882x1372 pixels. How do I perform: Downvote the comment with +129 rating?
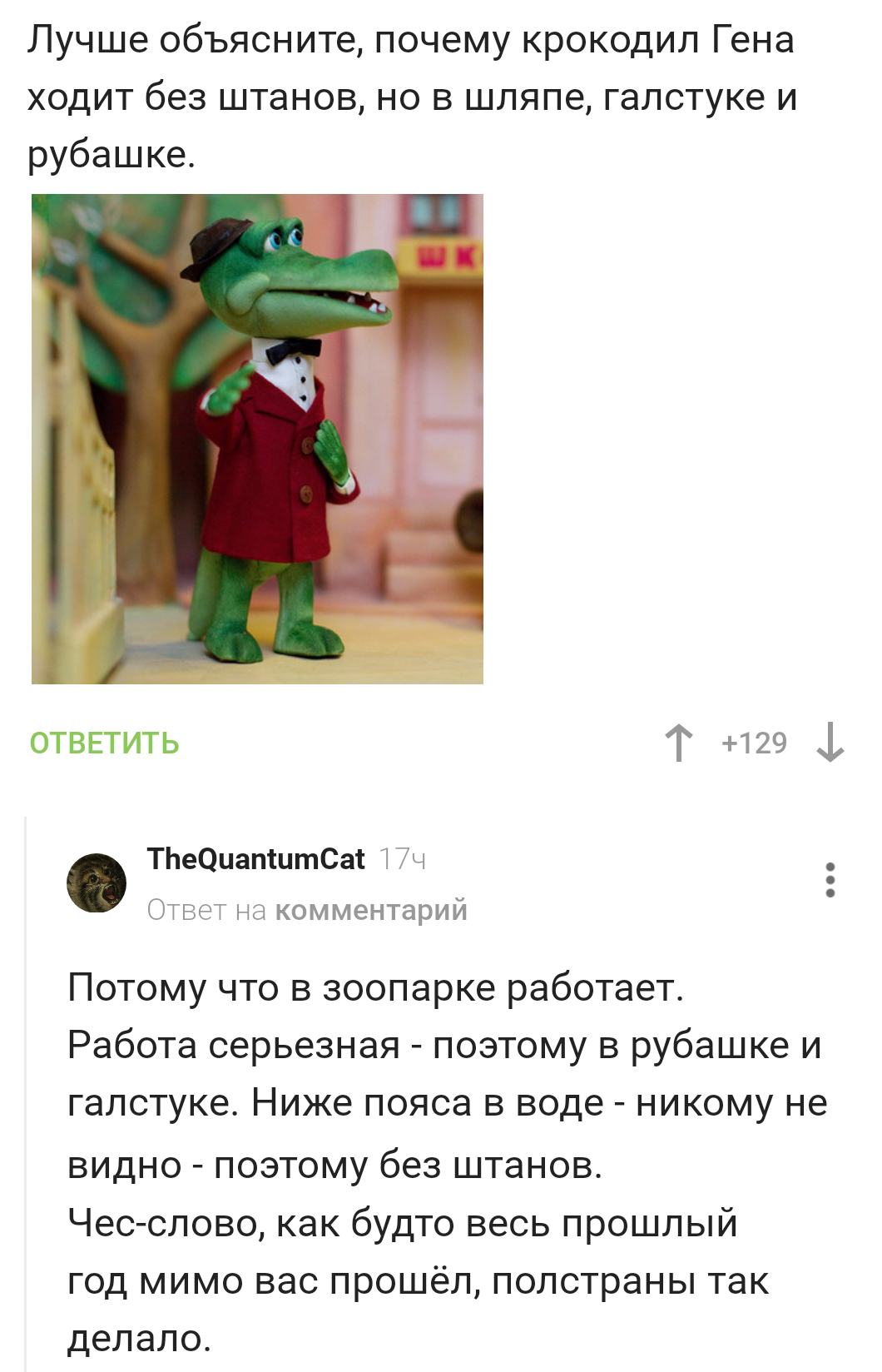[x=830, y=743]
